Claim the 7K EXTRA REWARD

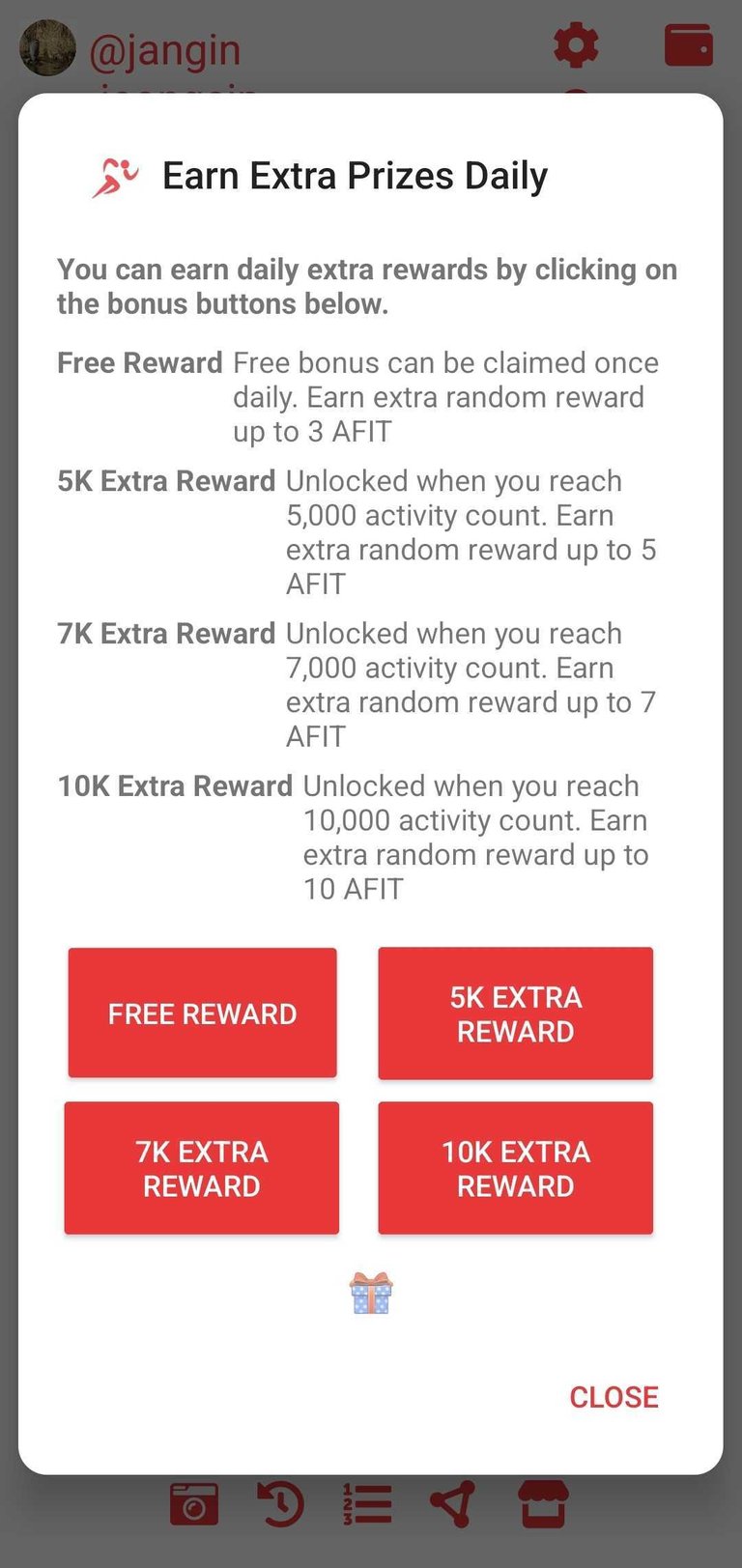pyautogui.click(x=201, y=1168)
